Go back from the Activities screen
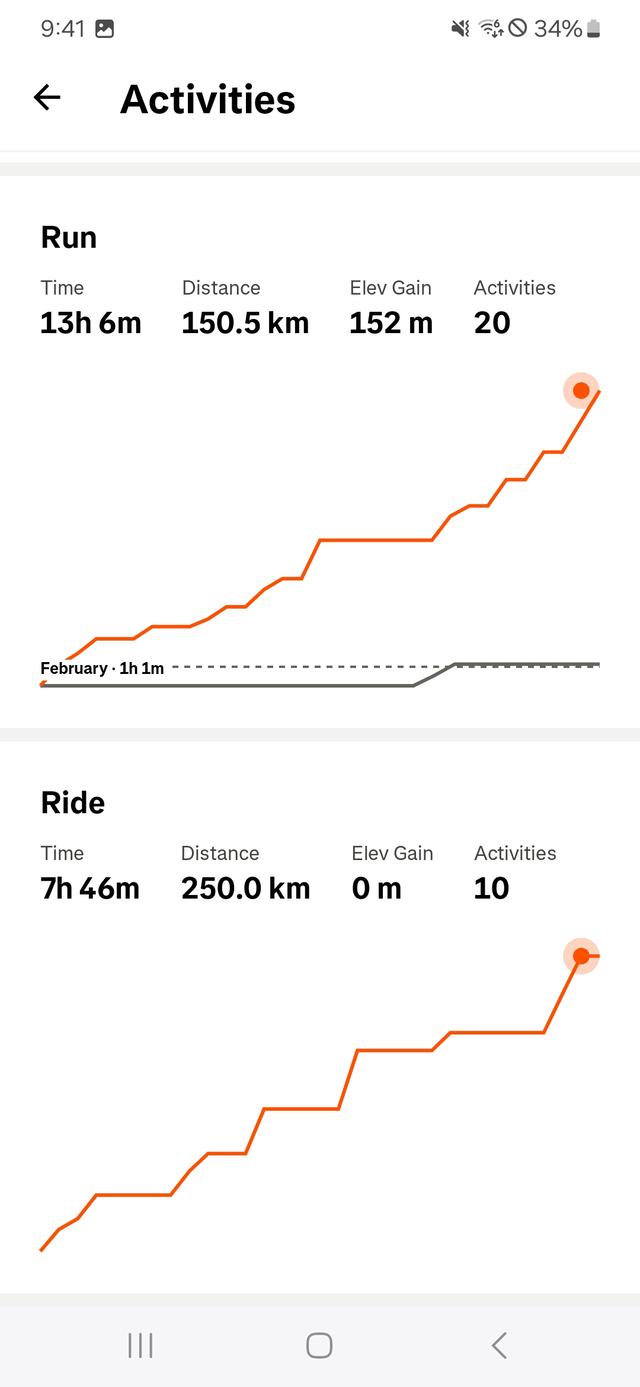 47,98
